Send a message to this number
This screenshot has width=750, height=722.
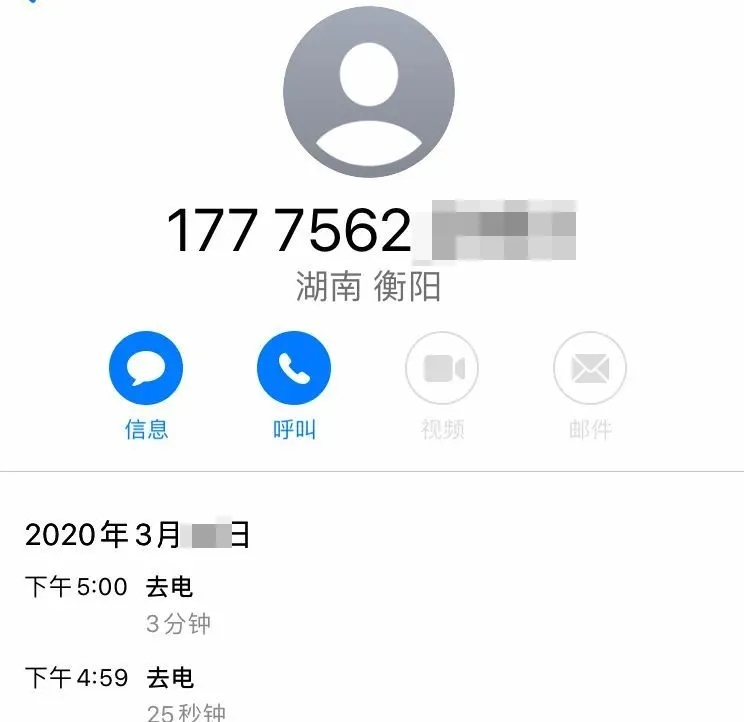point(146,369)
